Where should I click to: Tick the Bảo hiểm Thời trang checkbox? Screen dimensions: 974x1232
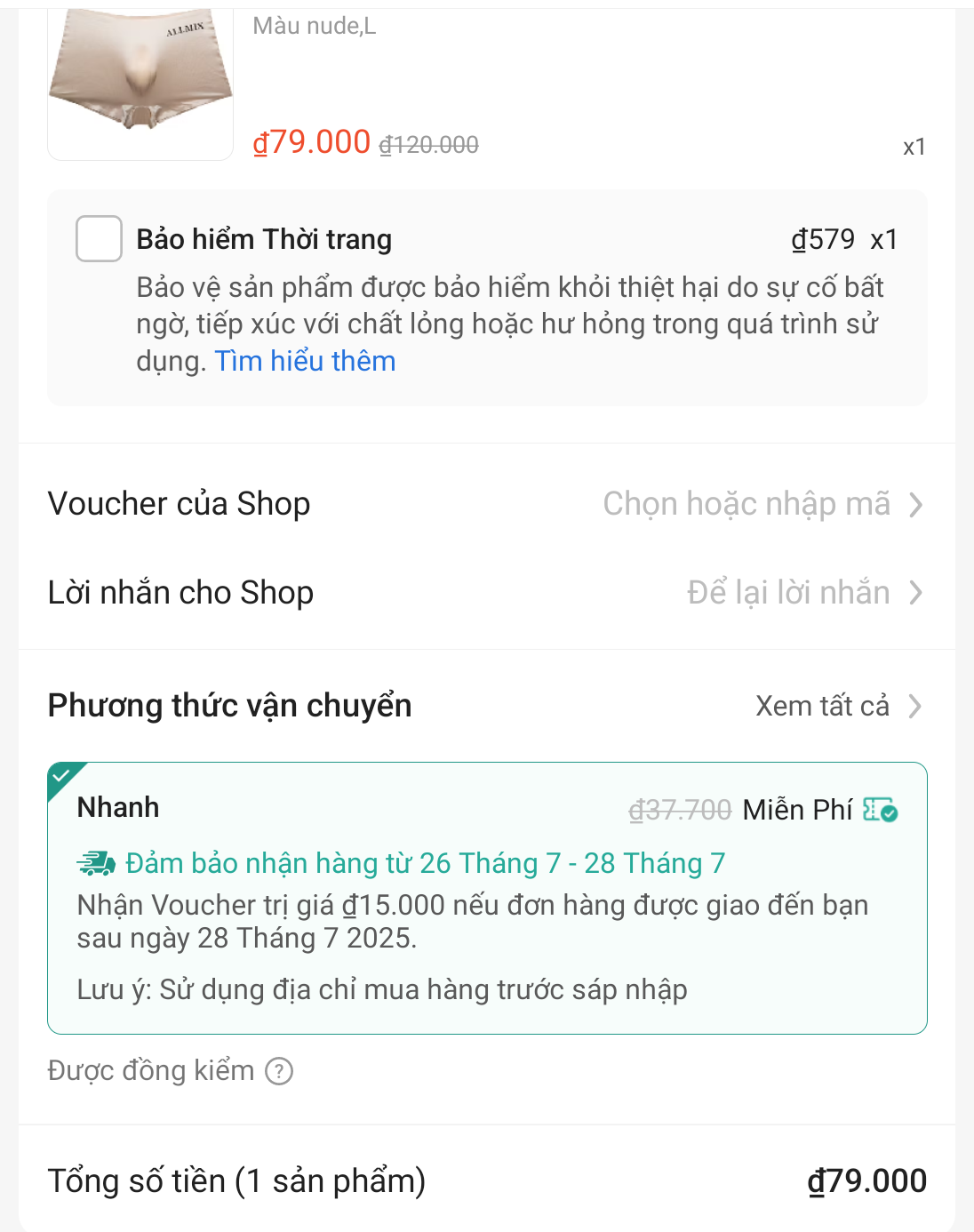click(x=99, y=238)
